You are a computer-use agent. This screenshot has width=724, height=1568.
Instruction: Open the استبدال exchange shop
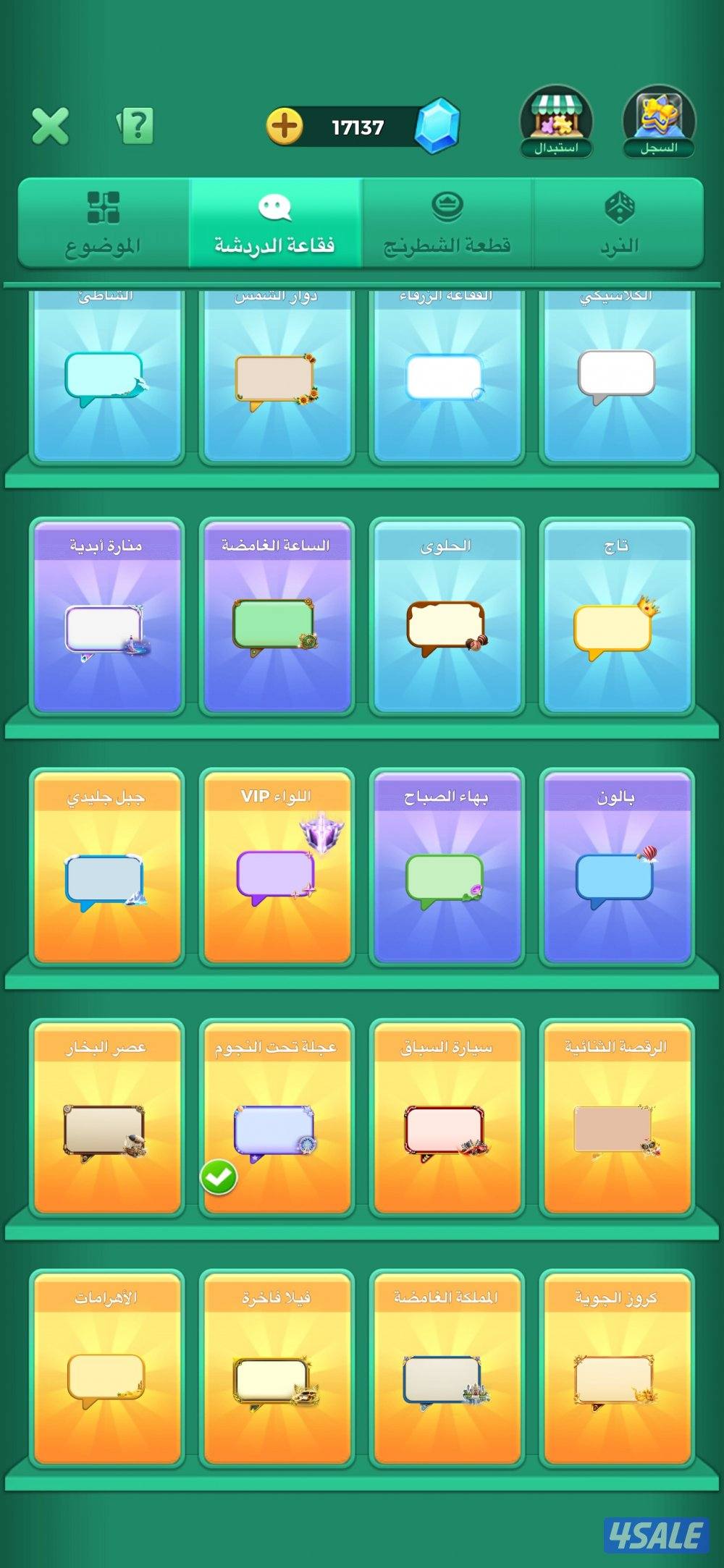556,123
